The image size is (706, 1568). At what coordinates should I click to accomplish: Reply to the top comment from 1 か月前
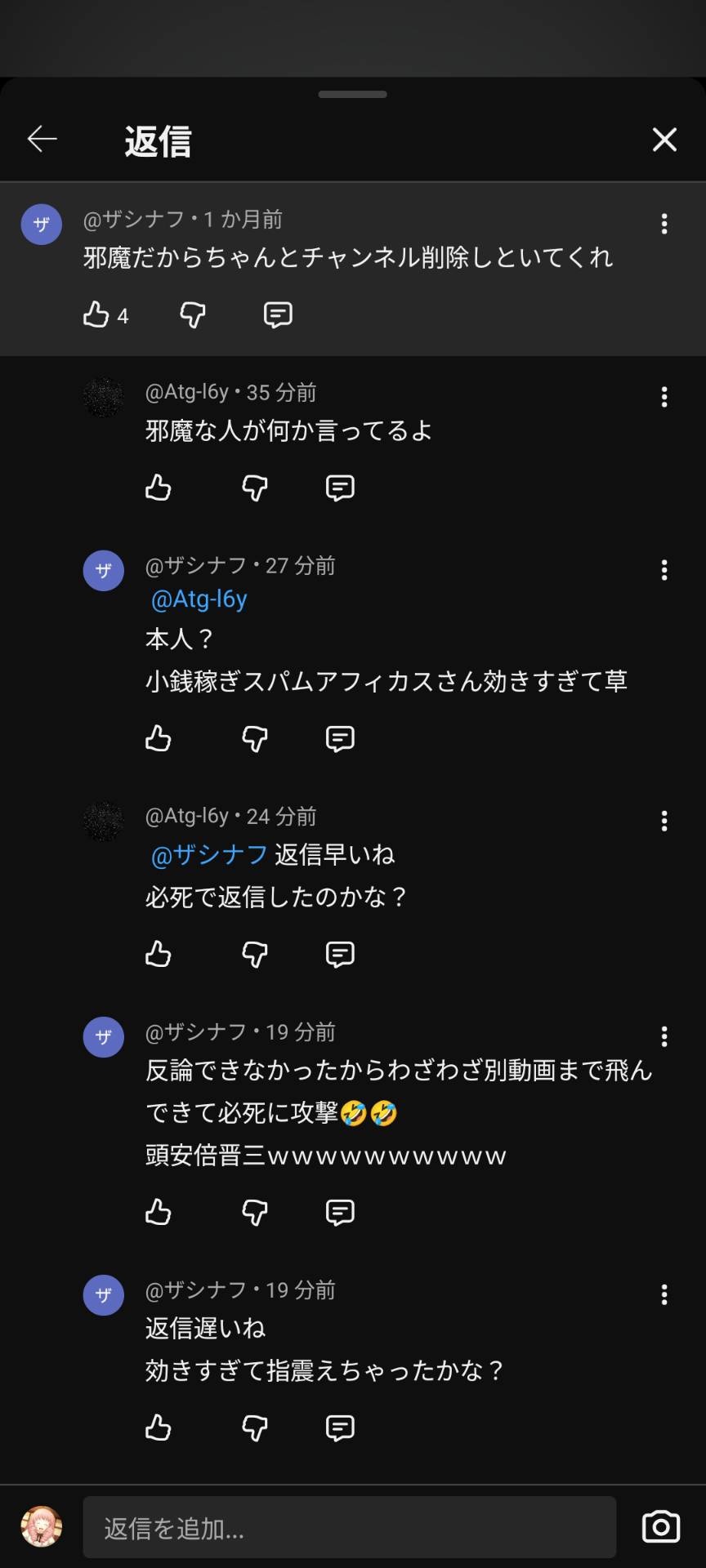278,315
